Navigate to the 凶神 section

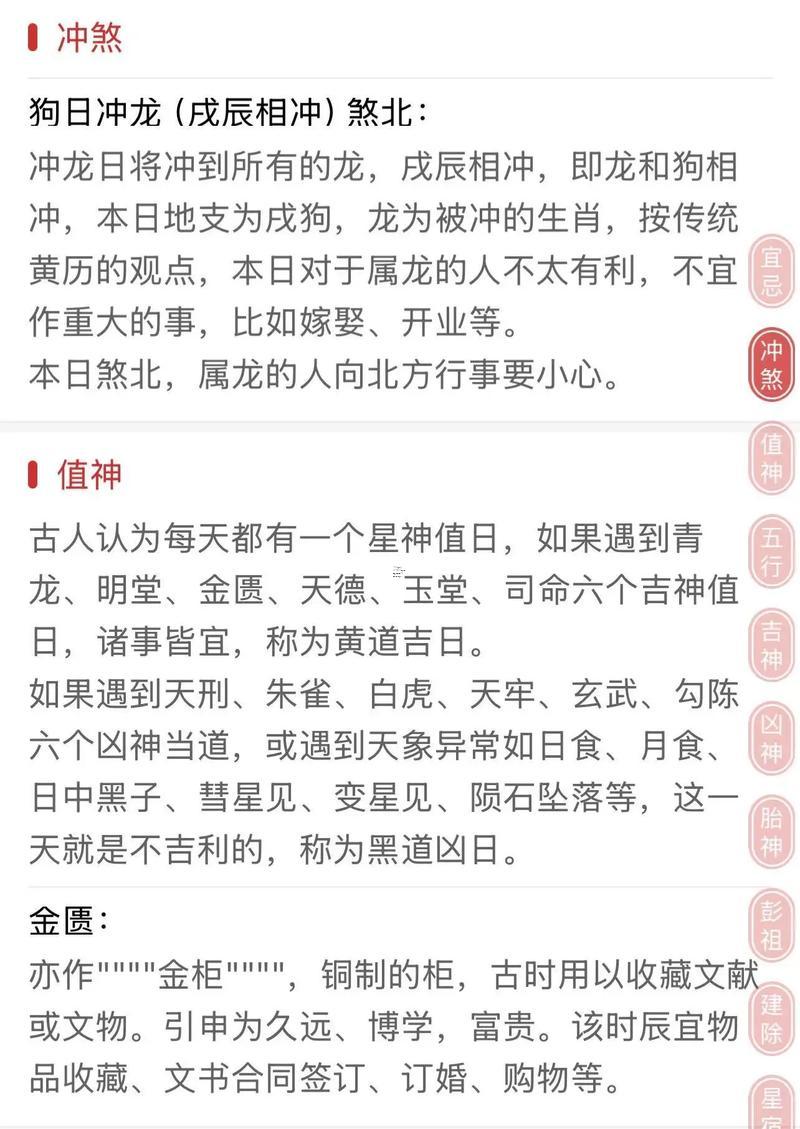772,738
